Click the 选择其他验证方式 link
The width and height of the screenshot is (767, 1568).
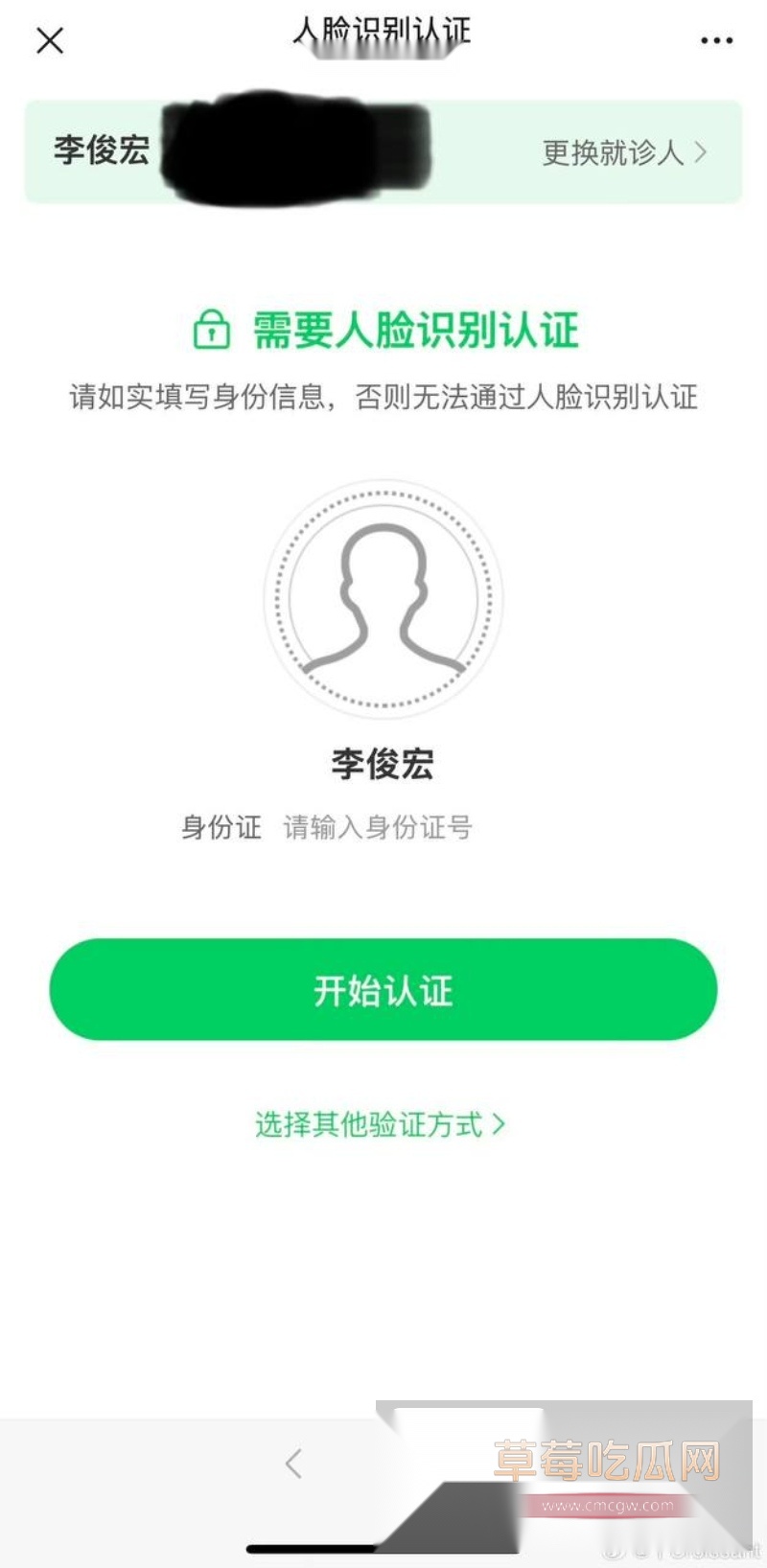368,1126
